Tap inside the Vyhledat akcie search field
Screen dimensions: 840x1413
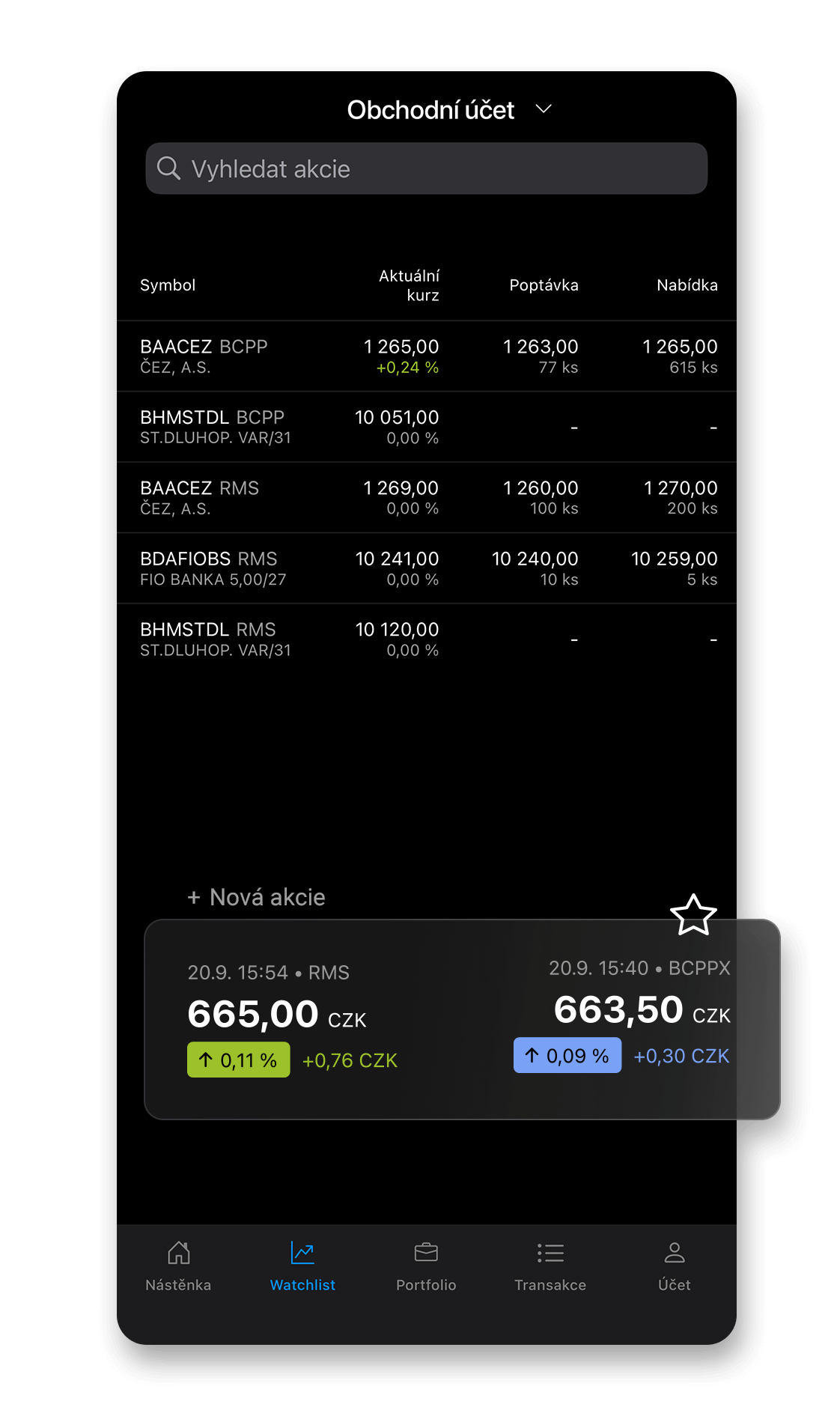click(426, 168)
